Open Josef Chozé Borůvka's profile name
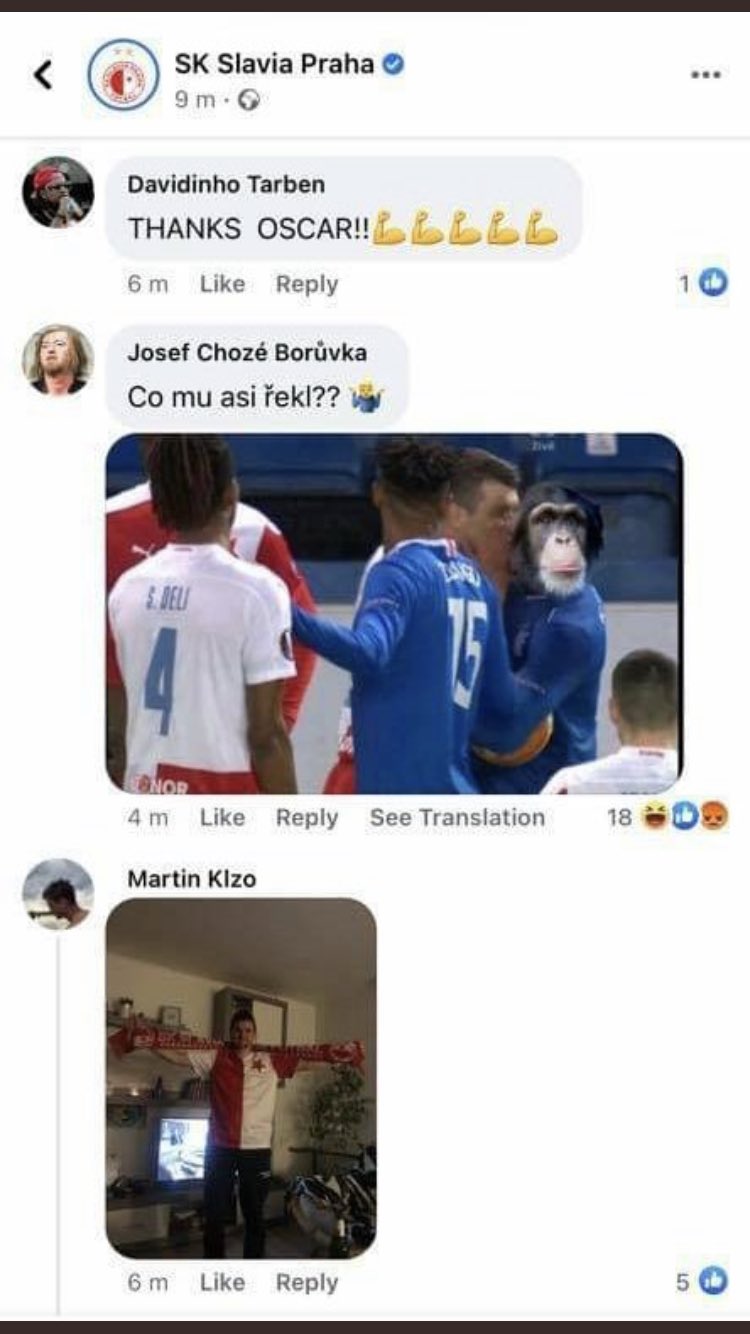 (x=247, y=352)
